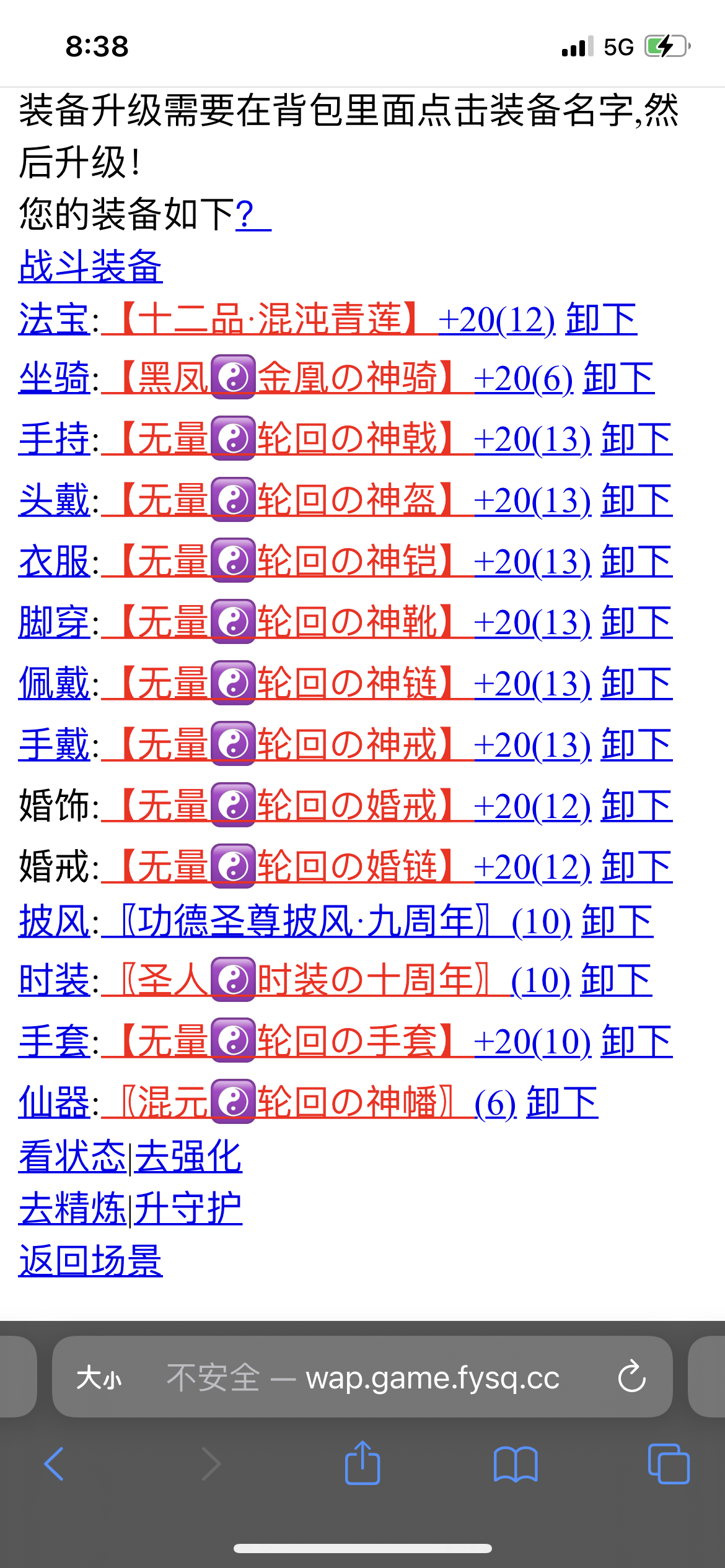Image resolution: width=725 pixels, height=1568 pixels.
Task: Open the 衣服 slot link
Action: point(54,562)
